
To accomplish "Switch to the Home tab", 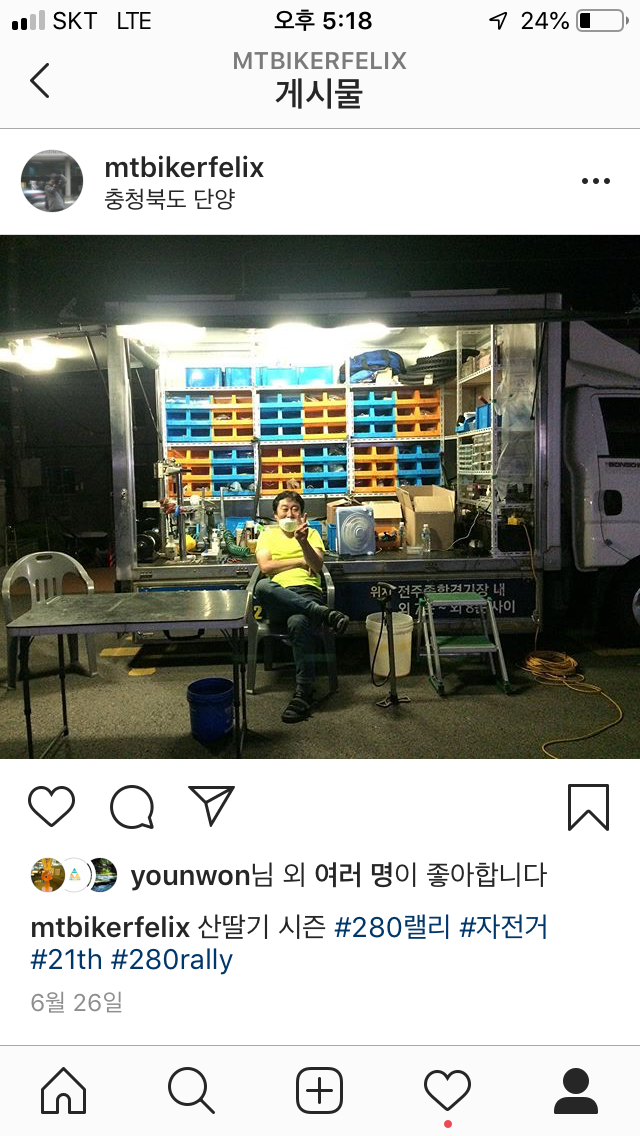I will click(63, 1090).
